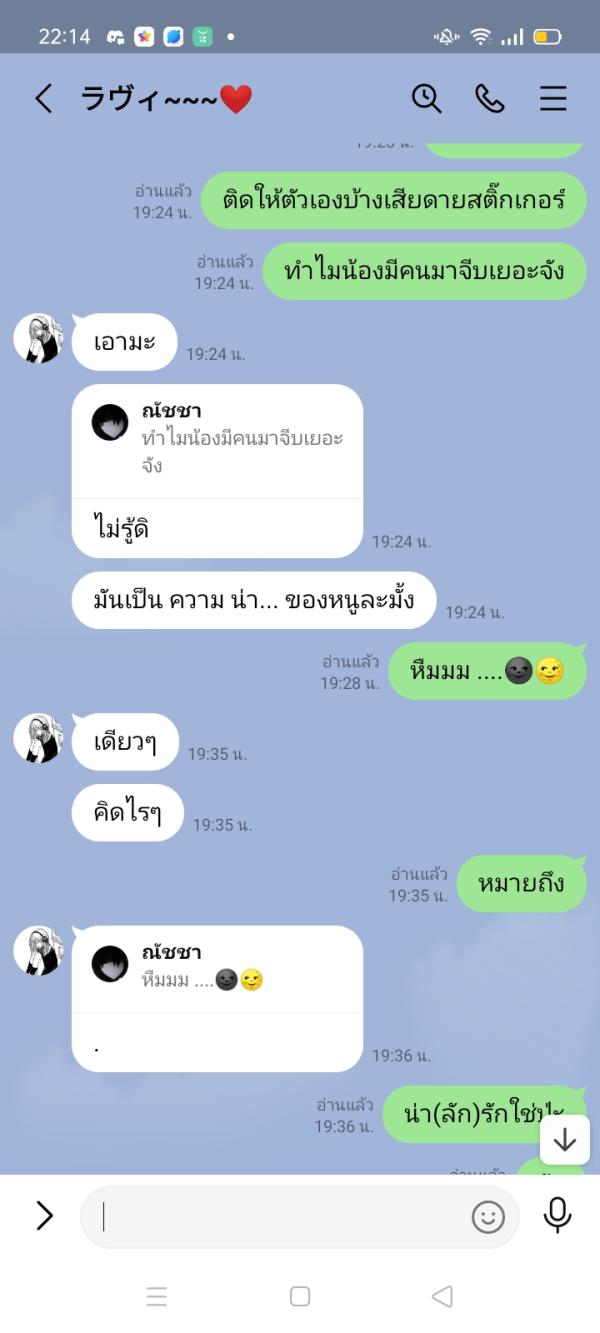Start a voice call
600x1333 pixels.
point(489,98)
